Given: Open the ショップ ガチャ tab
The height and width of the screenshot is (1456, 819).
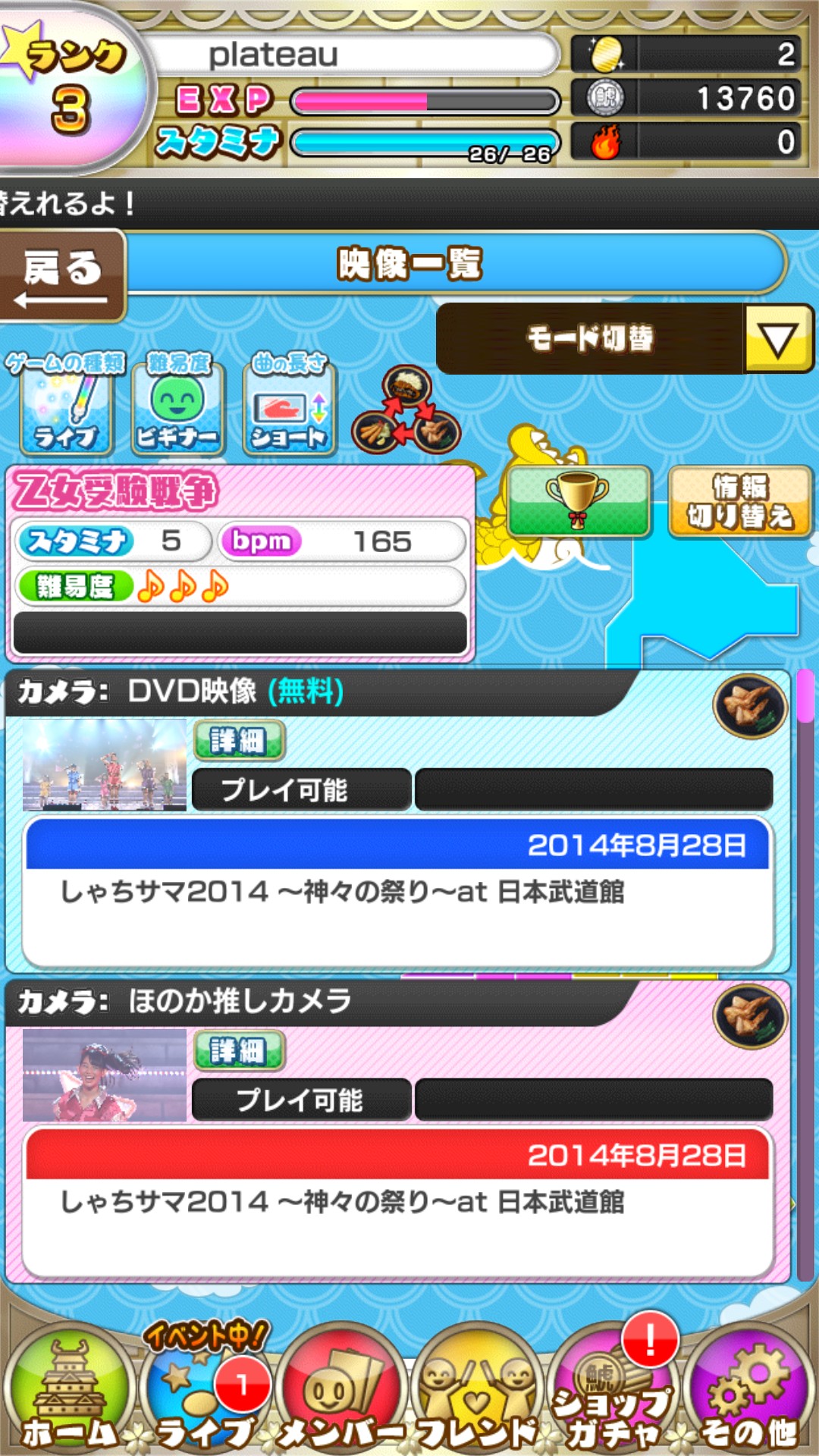Looking at the screenshot, I should pyautogui.click(x=613, y=1392).
